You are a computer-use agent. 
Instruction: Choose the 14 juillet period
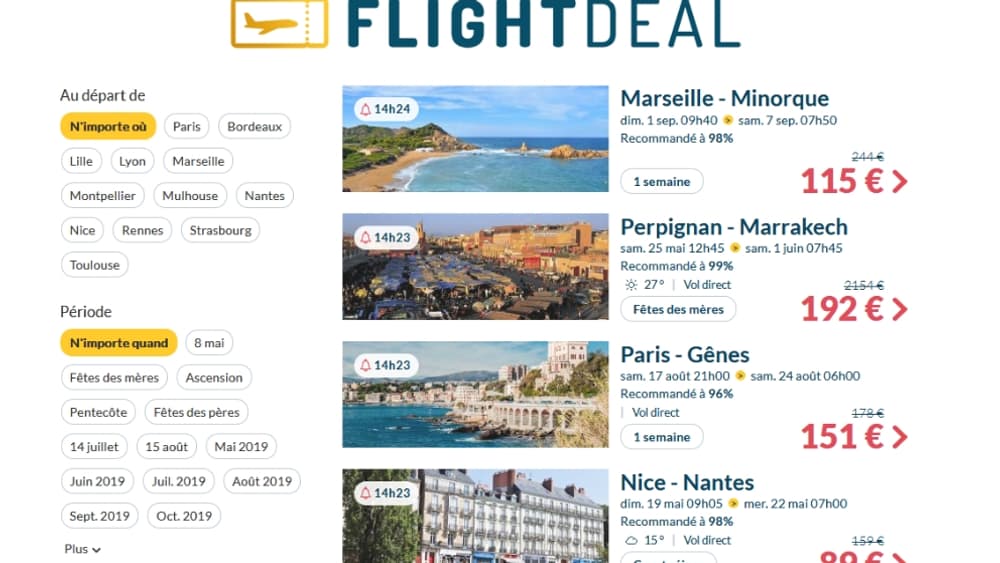[95, 446]
